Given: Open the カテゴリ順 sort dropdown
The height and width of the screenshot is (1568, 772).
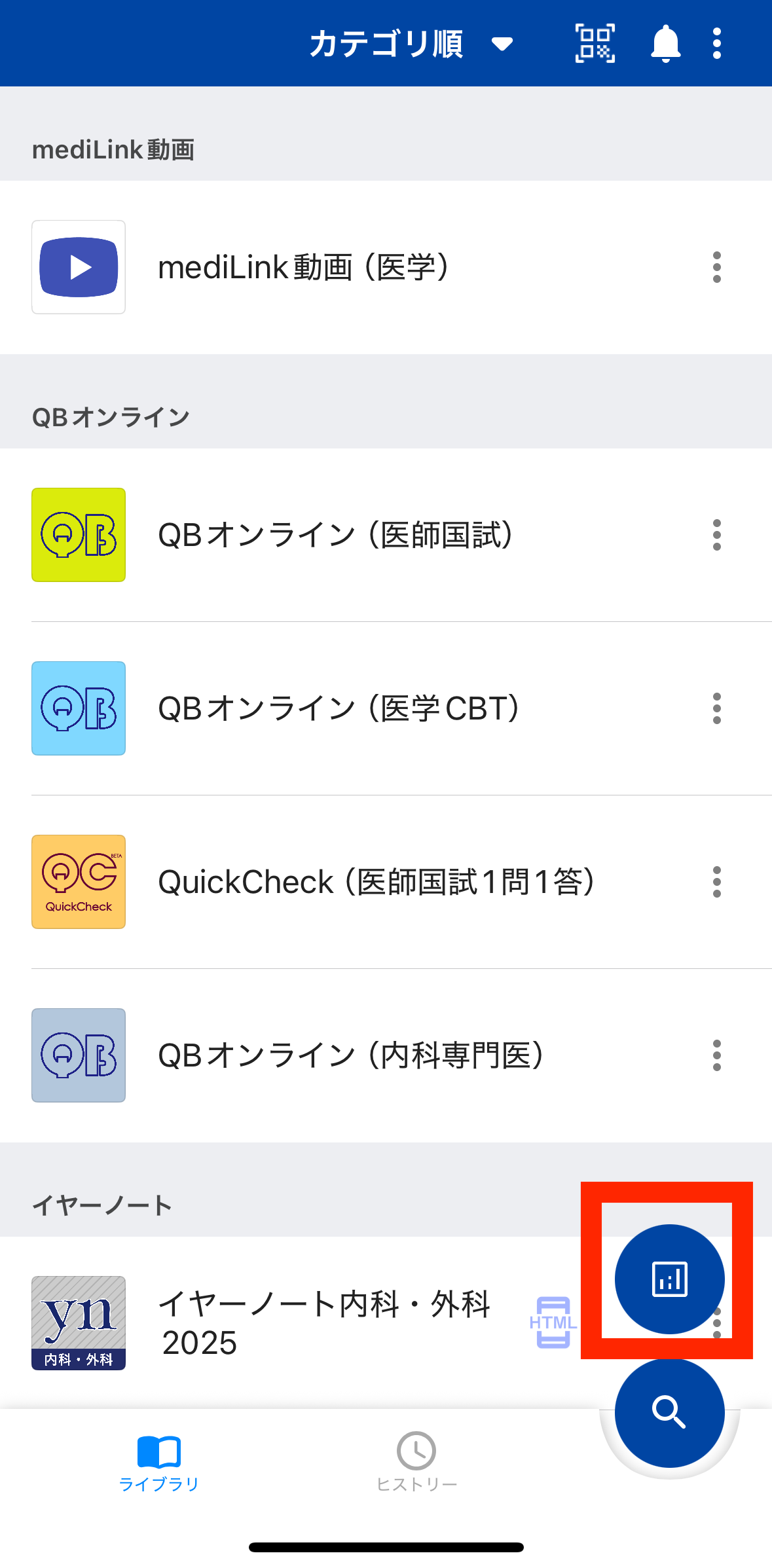Looking at the screenshot, I should (x=411, y=44).
